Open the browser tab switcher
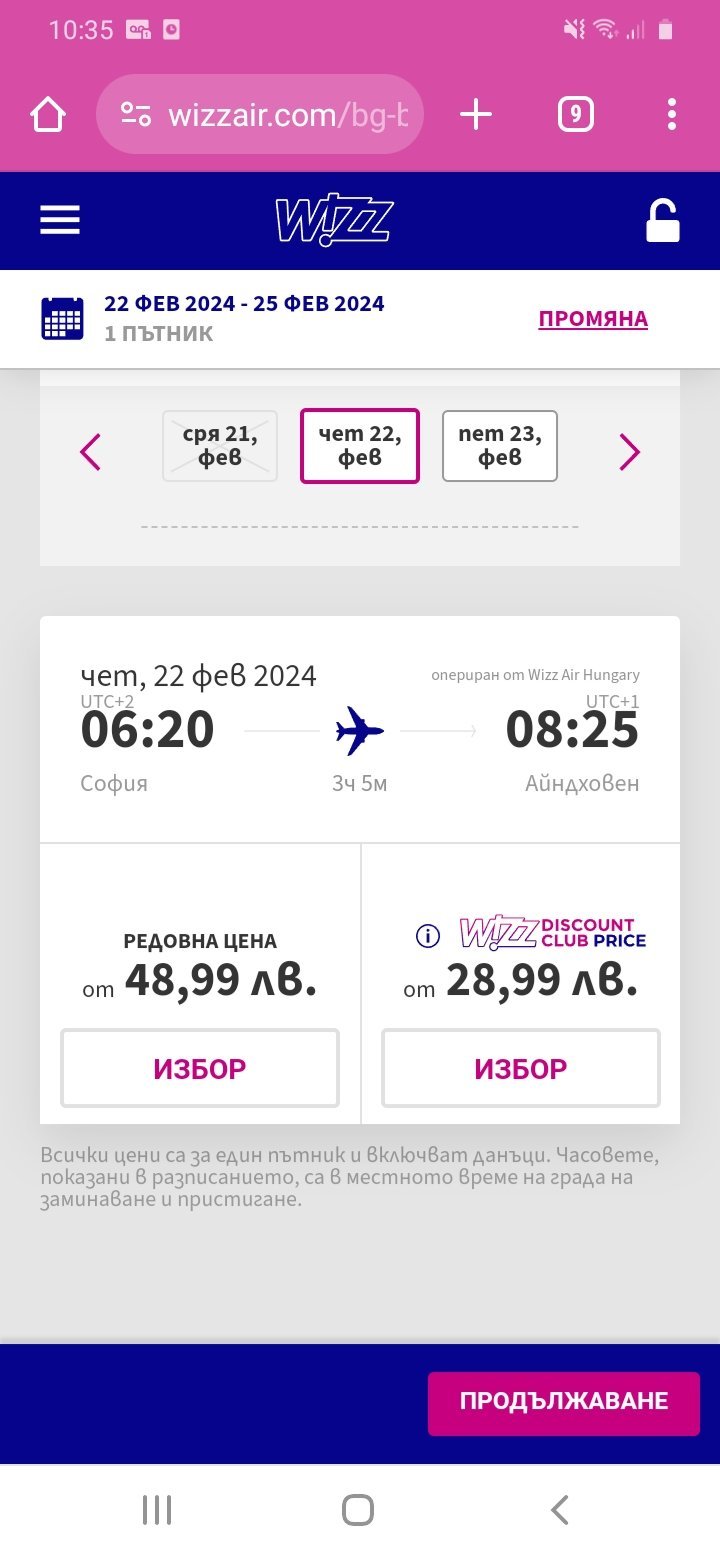The height and width of the screenshot is (1560, 720). pyautogui.click(x=575, y=115)
